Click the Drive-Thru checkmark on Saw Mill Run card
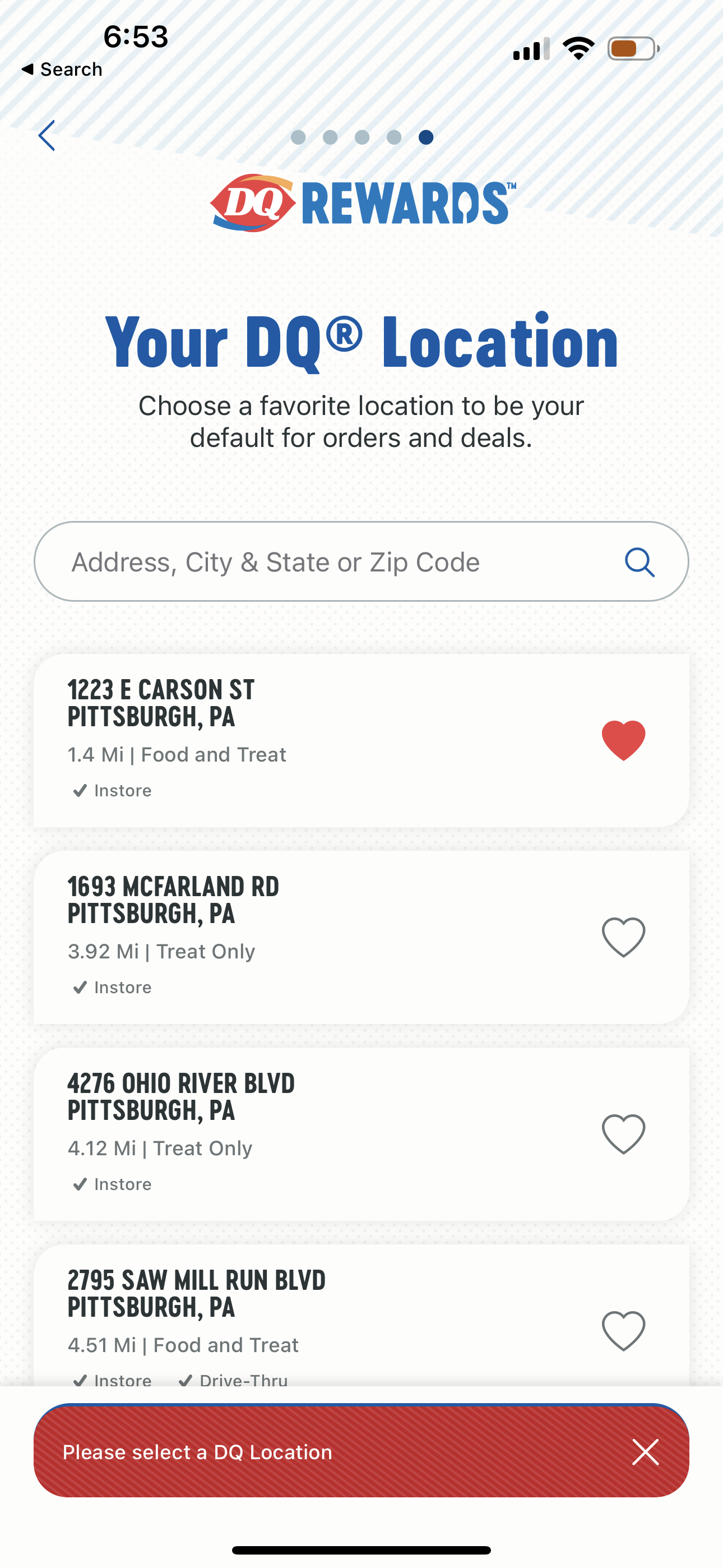This screenshot has width=723, height=1568. tap(186, 1381)
